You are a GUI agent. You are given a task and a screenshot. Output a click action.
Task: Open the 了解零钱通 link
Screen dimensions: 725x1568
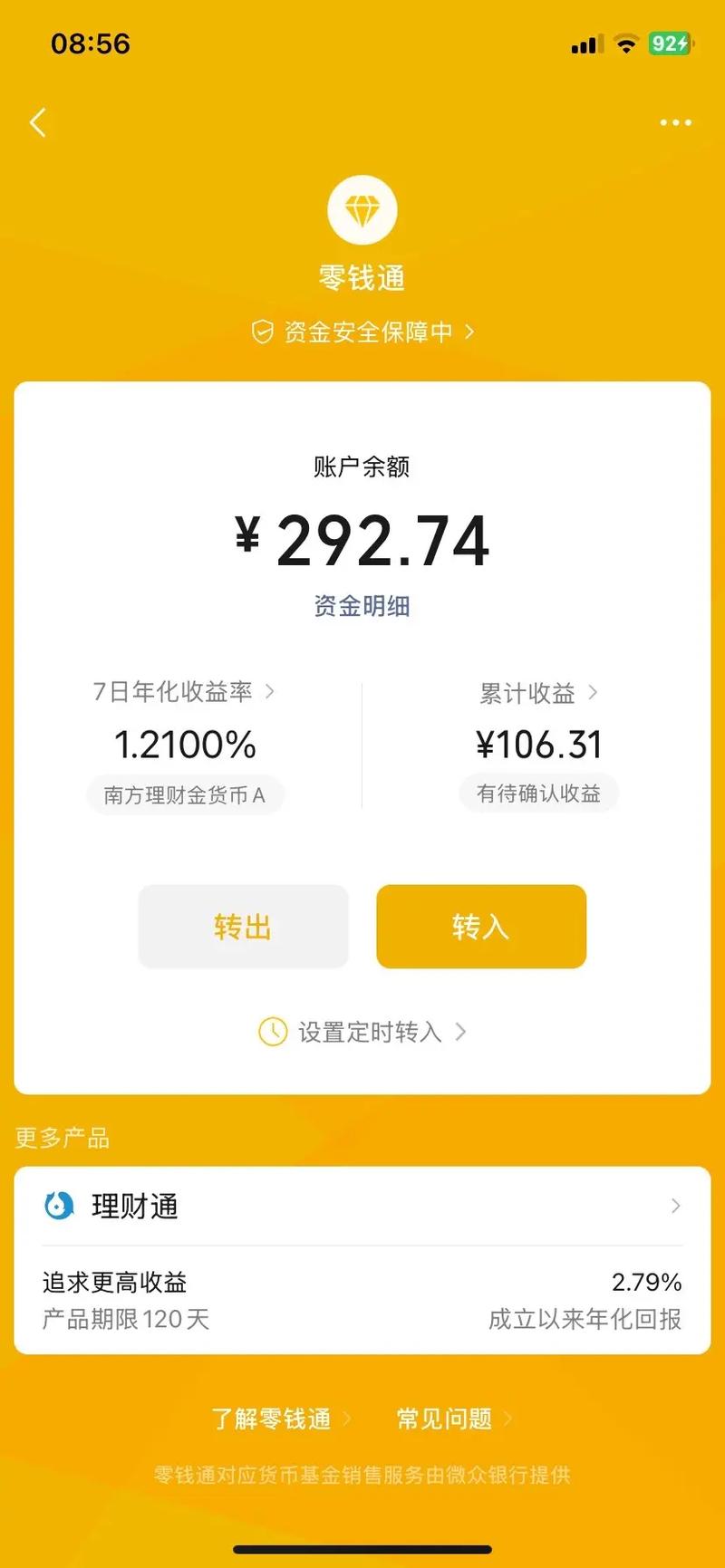click(x=270, y=1419)
